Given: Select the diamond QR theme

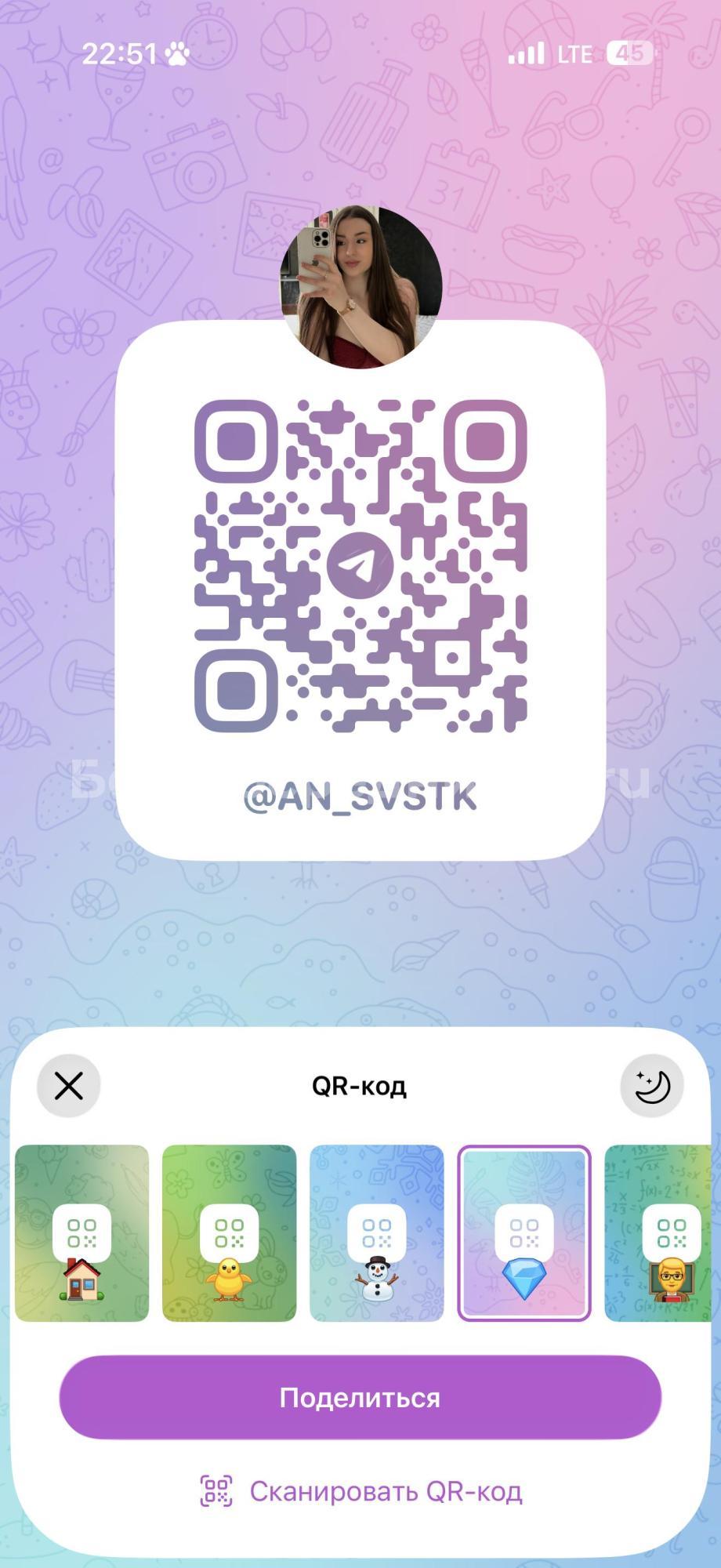Looking at the screenshot, I should point(524,1232).
